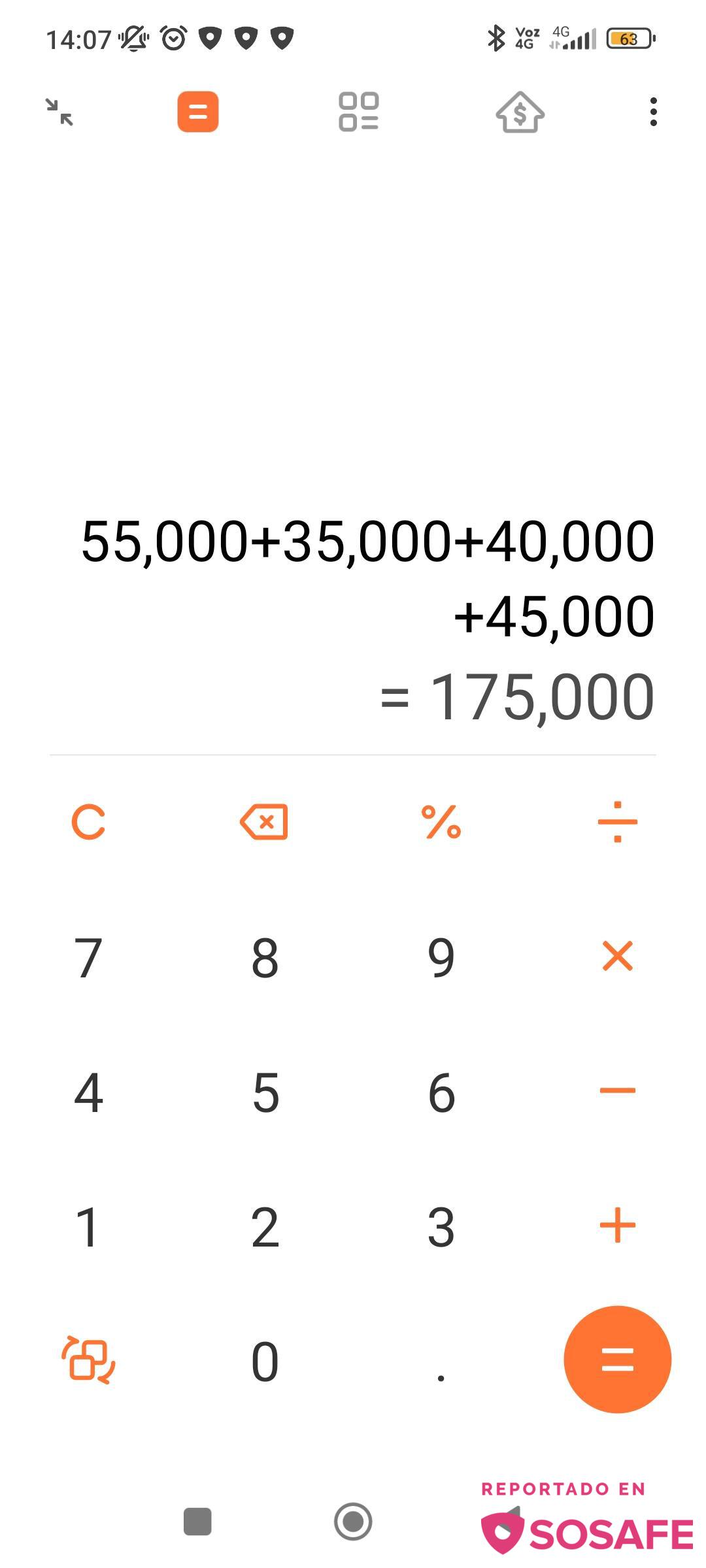Select the minus operator
Image resolution: width=706 pixels, height=1568 pixels.
tap(618, 1090)
